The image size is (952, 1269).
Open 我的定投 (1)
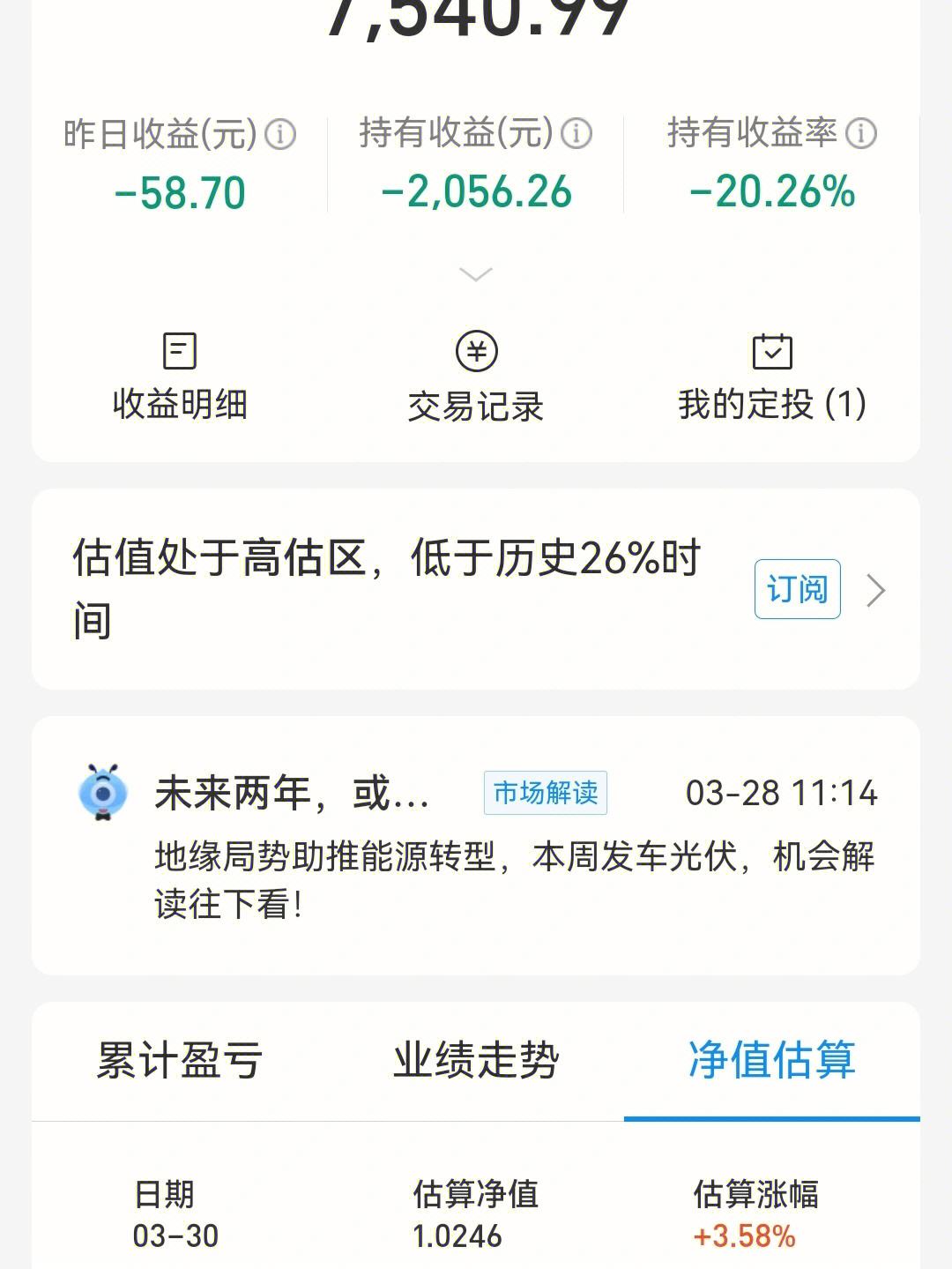[772, 377]
